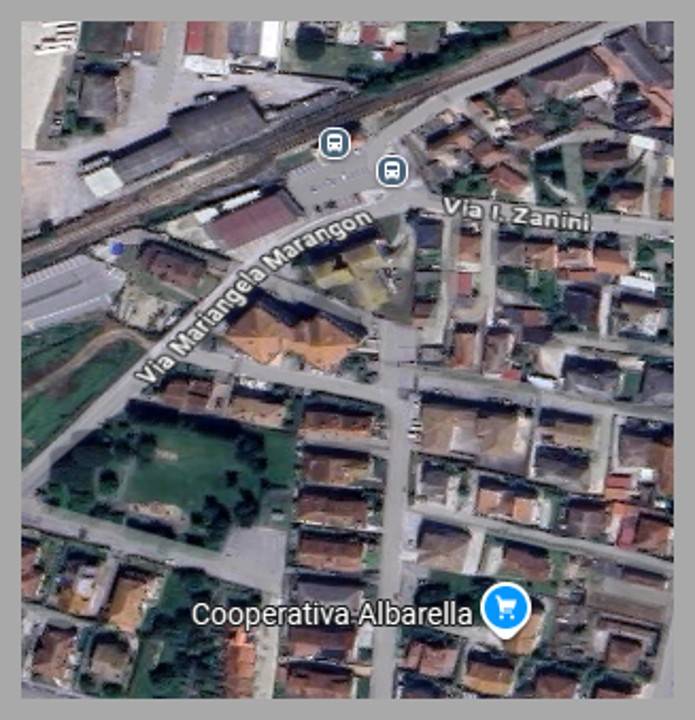Select the bus stop marker nearest Via I. Zanini

[392, 170]
